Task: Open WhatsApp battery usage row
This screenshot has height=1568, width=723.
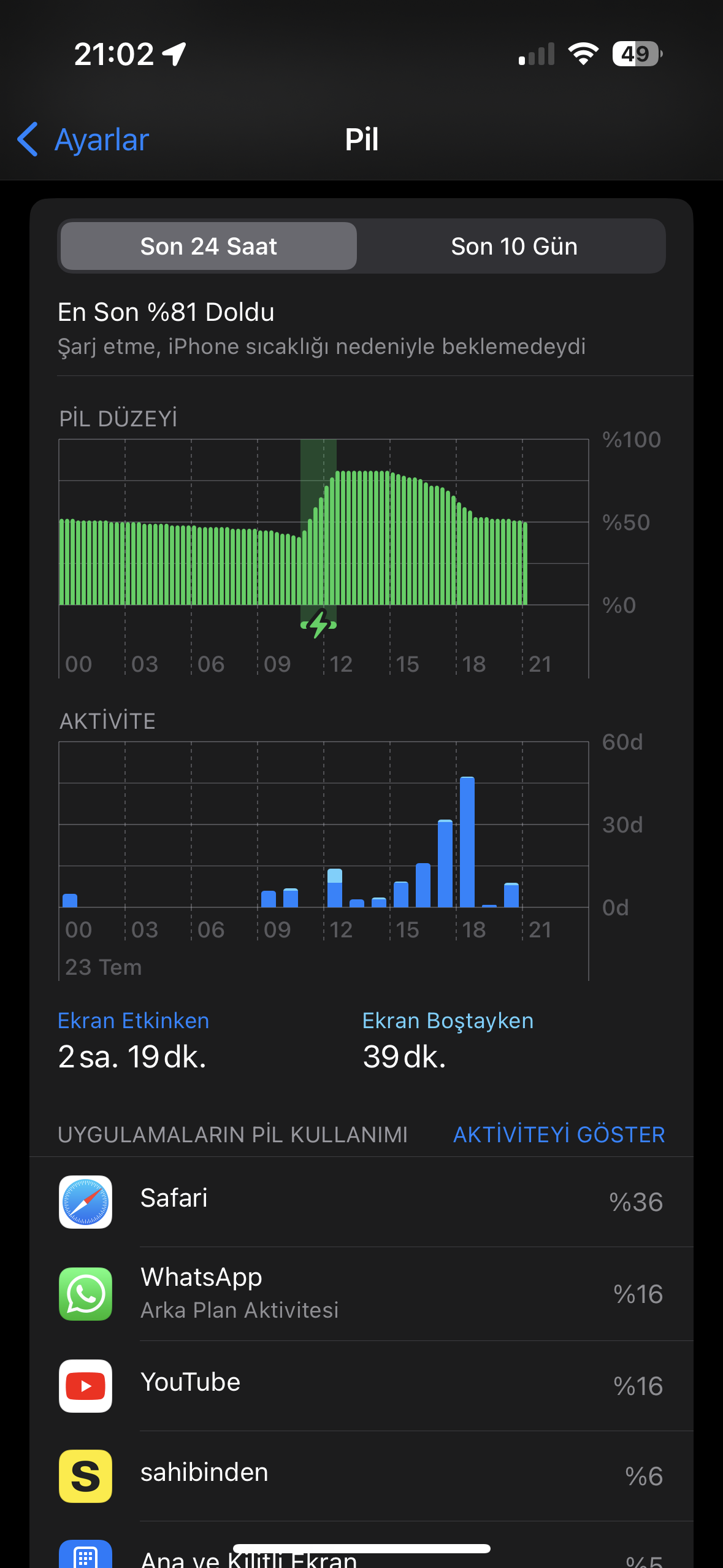Action: point(361,1294)
